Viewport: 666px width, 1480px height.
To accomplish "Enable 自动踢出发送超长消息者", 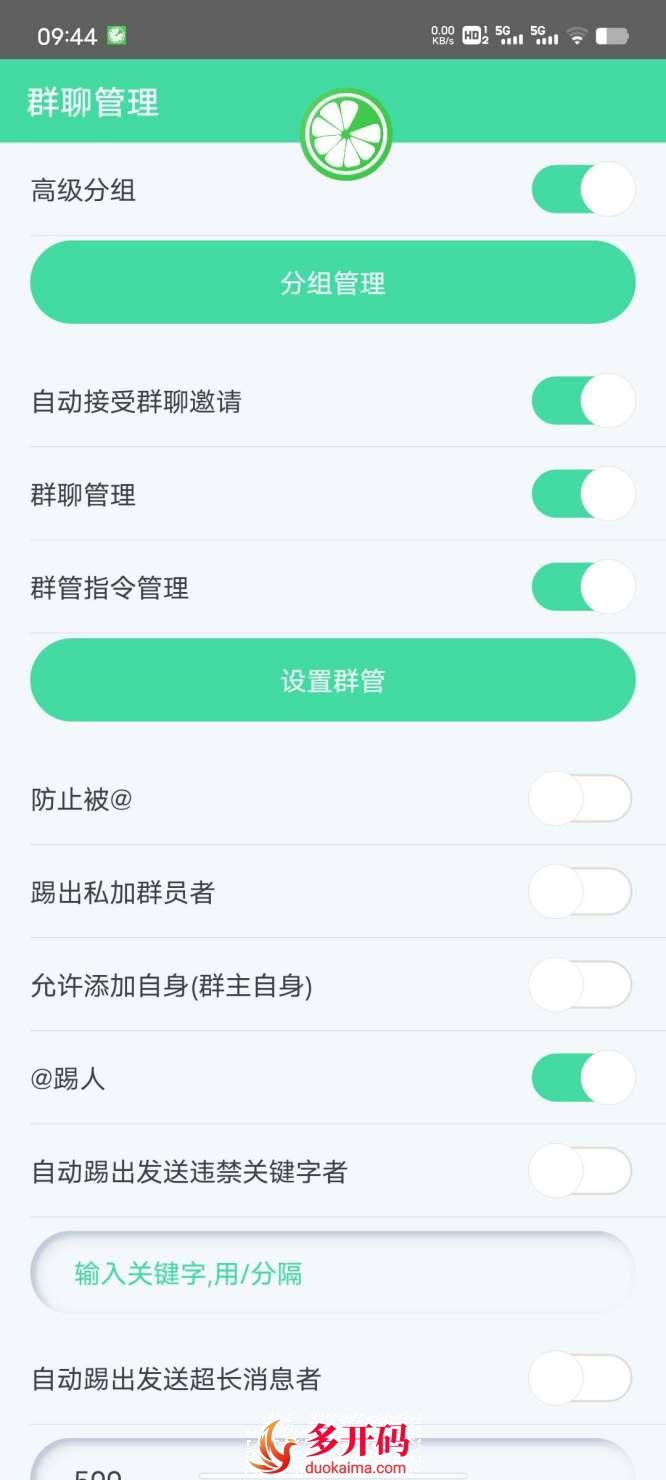I will pyautogui.click(x=580, y=1379).
